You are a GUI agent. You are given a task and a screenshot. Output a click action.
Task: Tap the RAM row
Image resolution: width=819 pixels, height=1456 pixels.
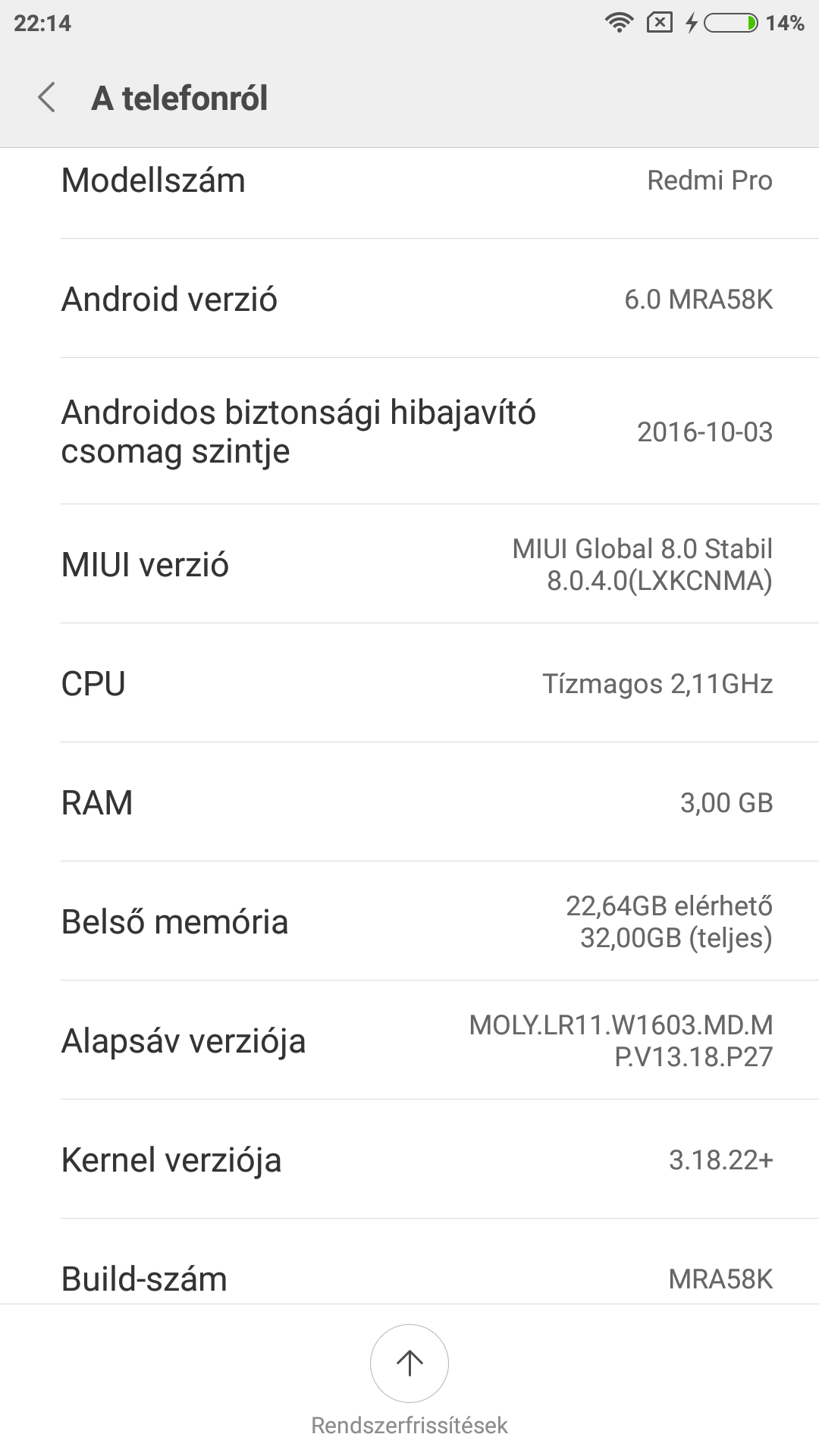tap(409, 802)
